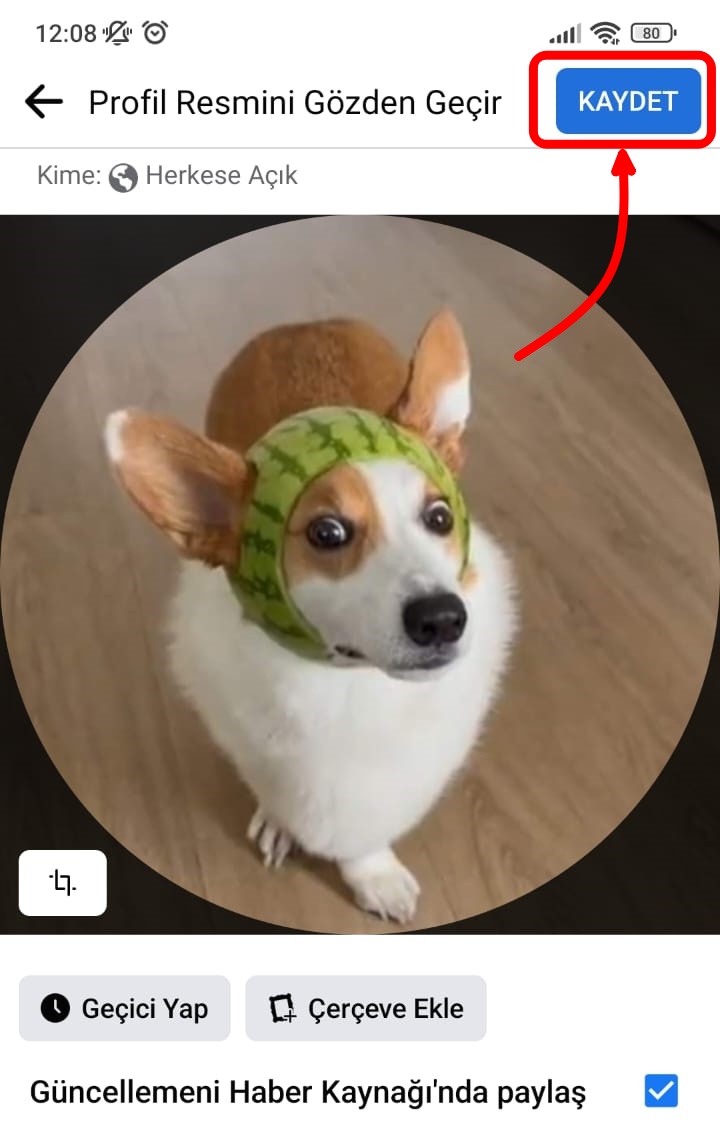Select Geçici Yap option
The height and width of the screenshot is (1133, 720).
tap(125, 1008)
